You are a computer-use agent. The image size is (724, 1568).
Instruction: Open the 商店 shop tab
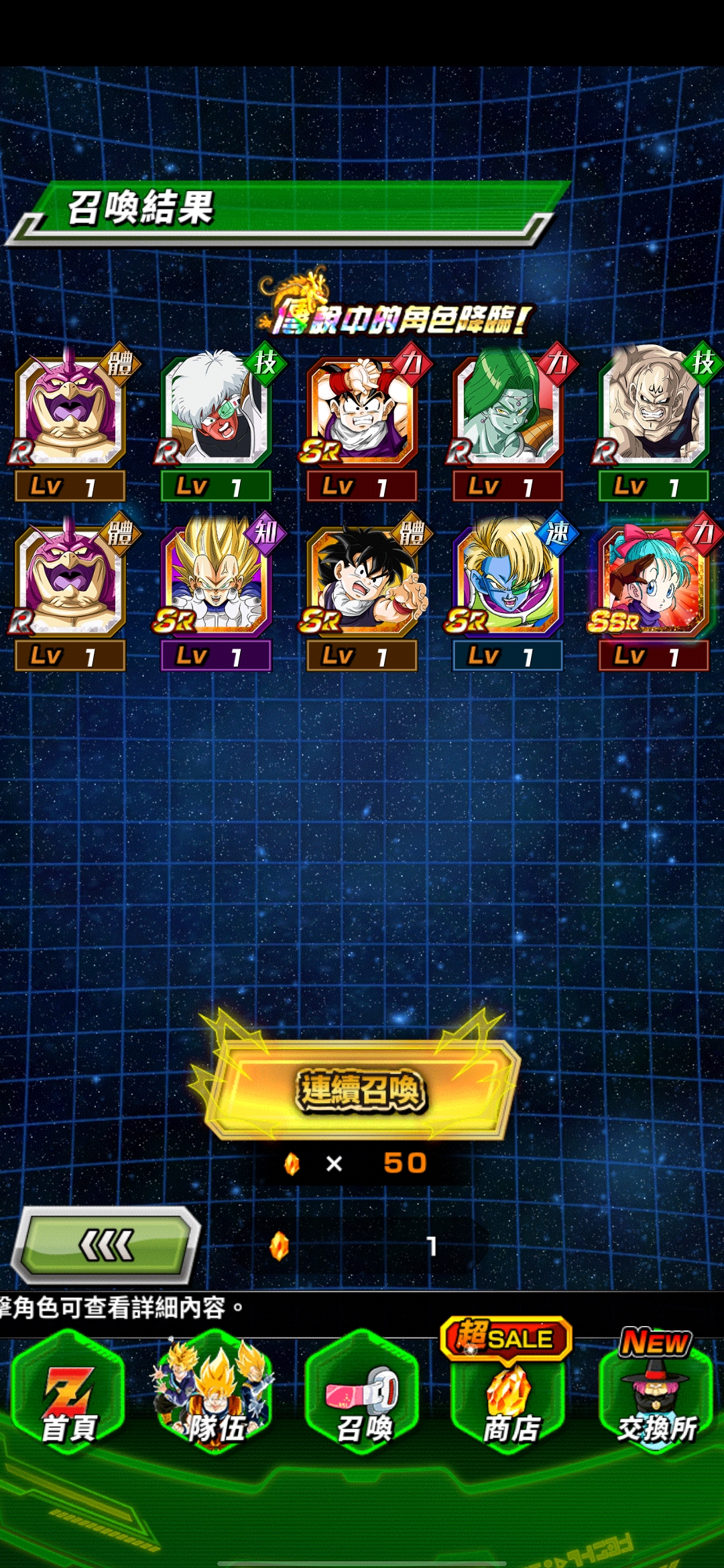(509, 1395)
